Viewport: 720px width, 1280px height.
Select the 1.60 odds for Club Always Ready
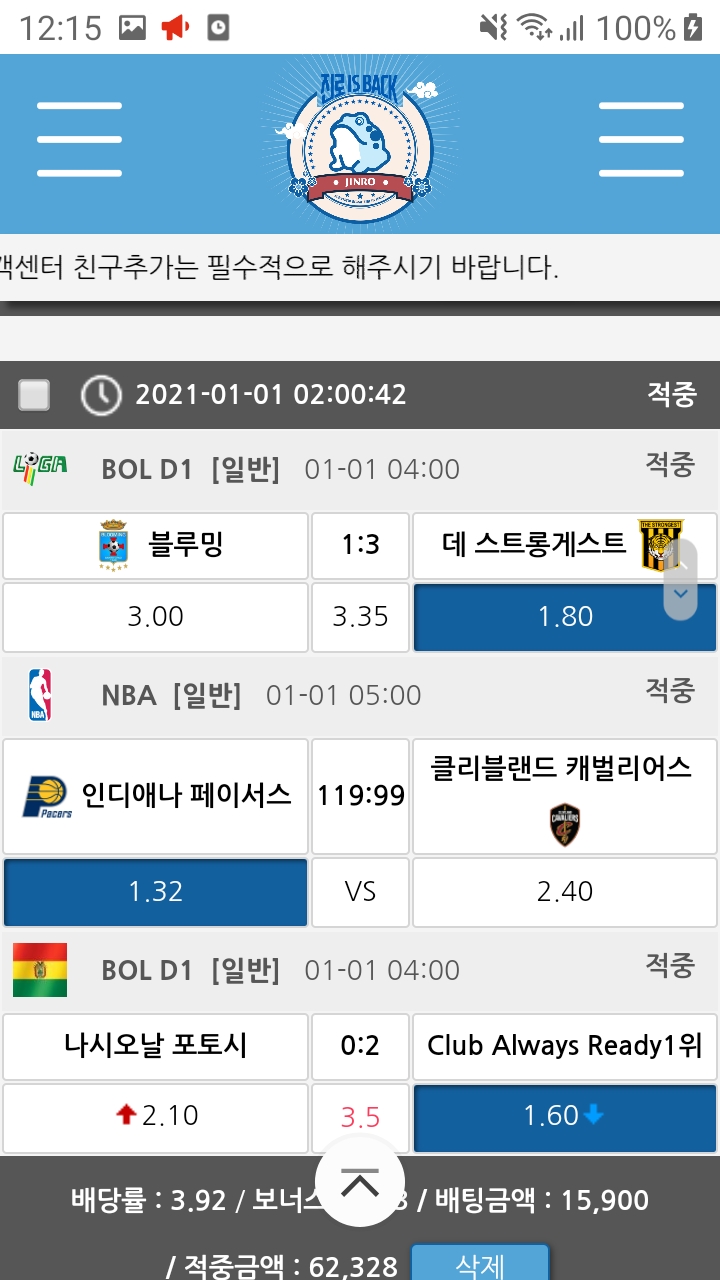[564, 1116]
